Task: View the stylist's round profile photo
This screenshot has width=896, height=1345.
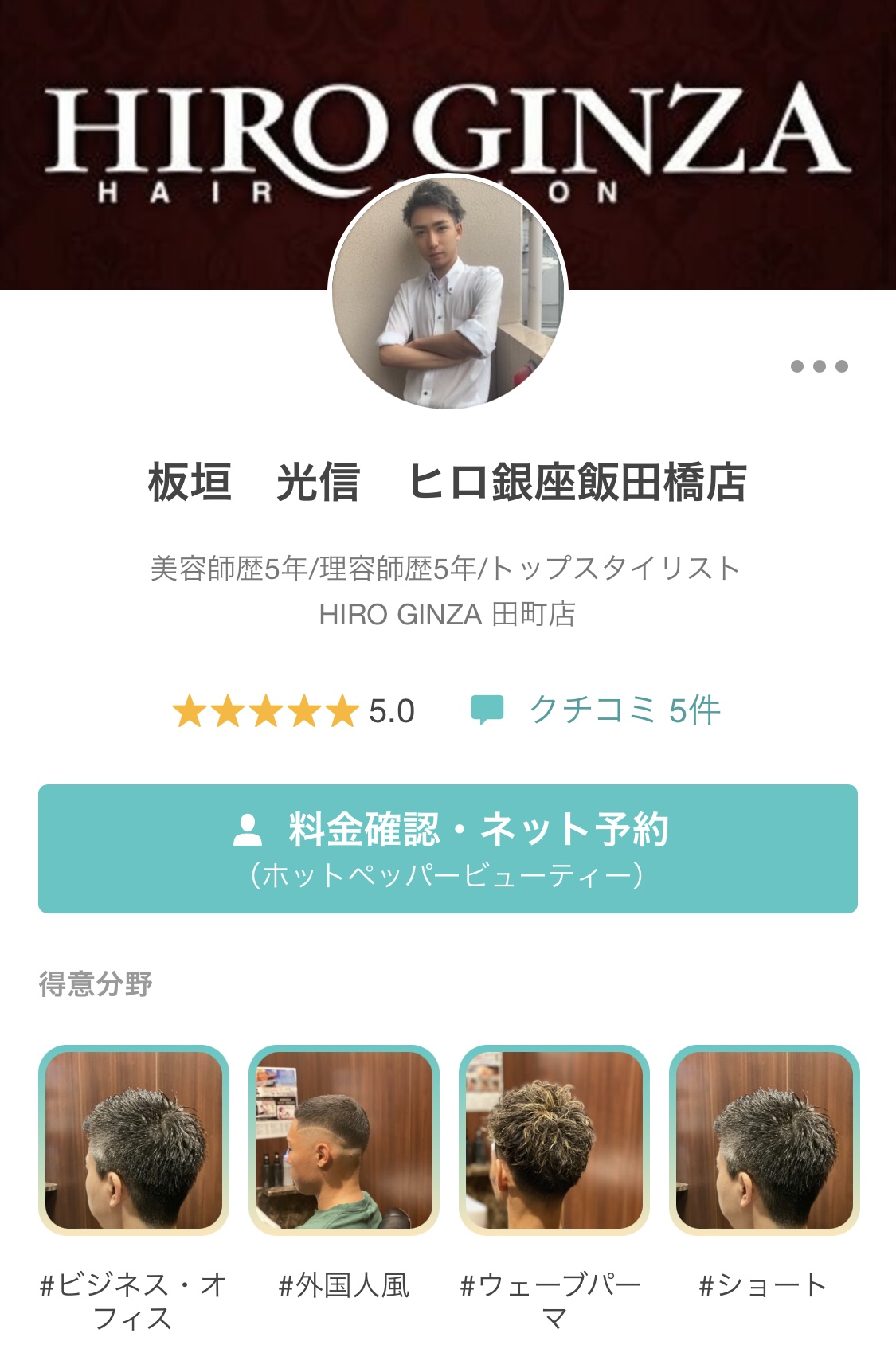Action: (448, 292)
